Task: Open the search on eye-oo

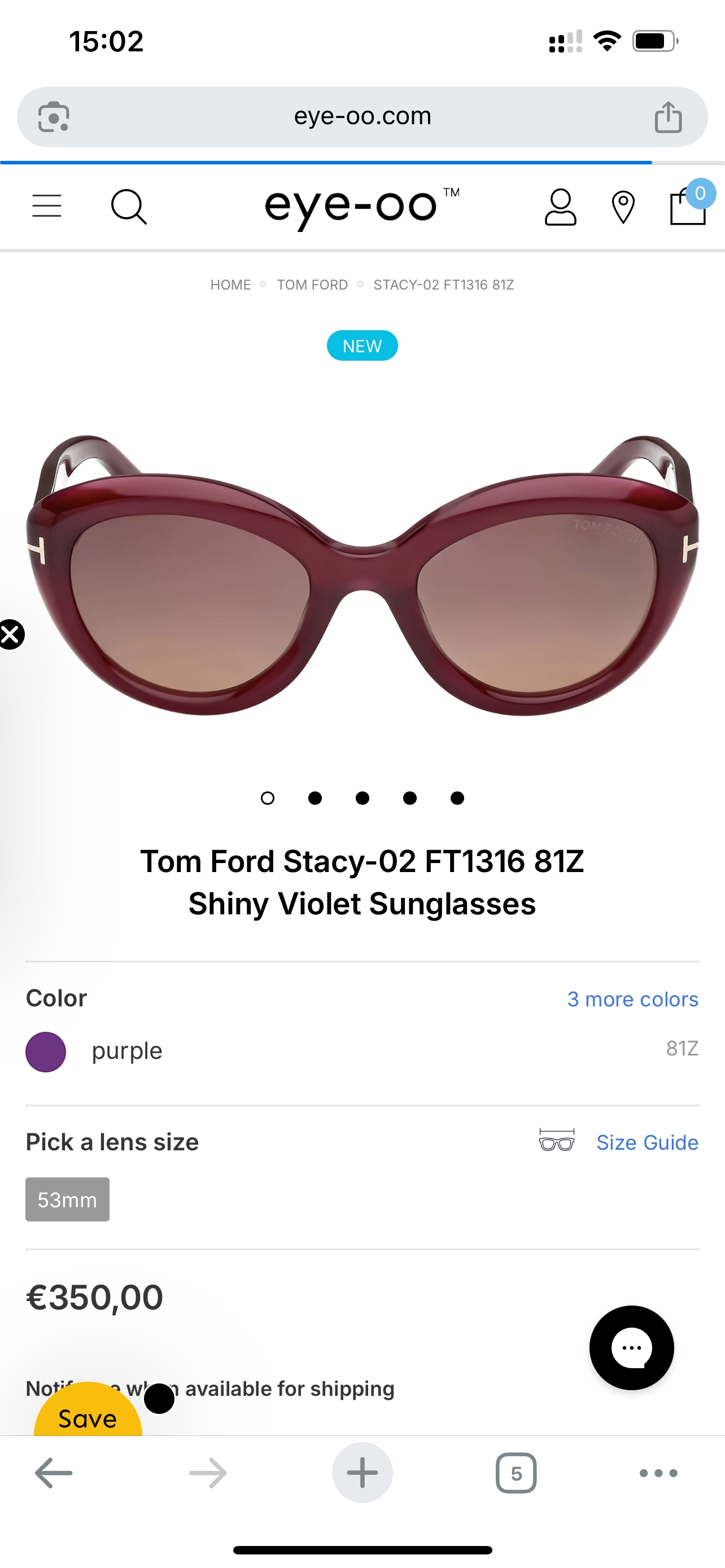Action: tap(128, 207)
